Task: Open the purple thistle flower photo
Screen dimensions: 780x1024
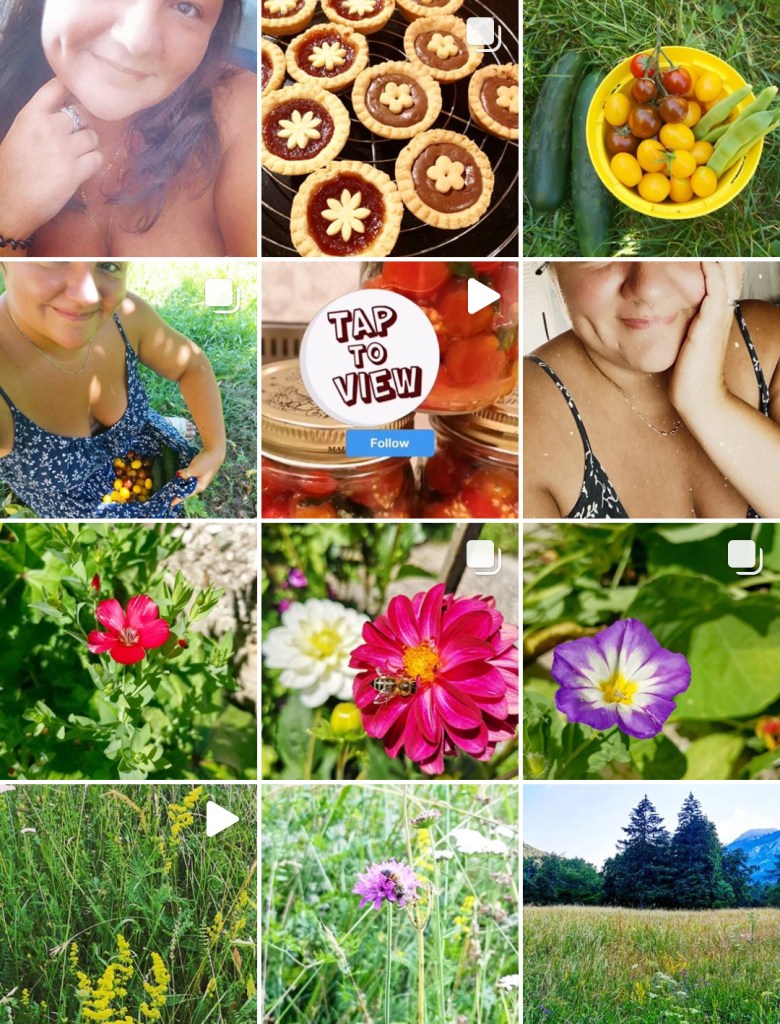Action: 390,905
